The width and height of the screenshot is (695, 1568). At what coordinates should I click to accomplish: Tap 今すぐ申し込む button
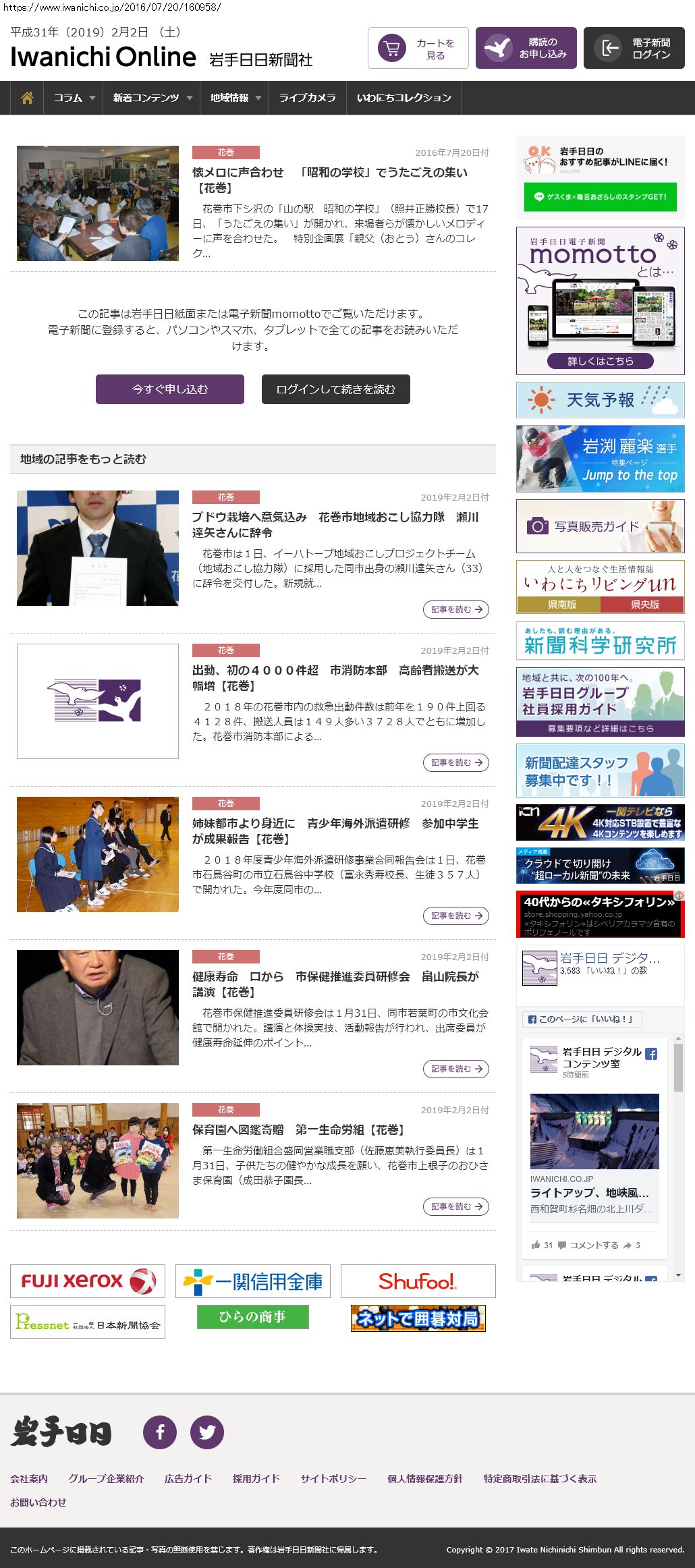[170, 389]
